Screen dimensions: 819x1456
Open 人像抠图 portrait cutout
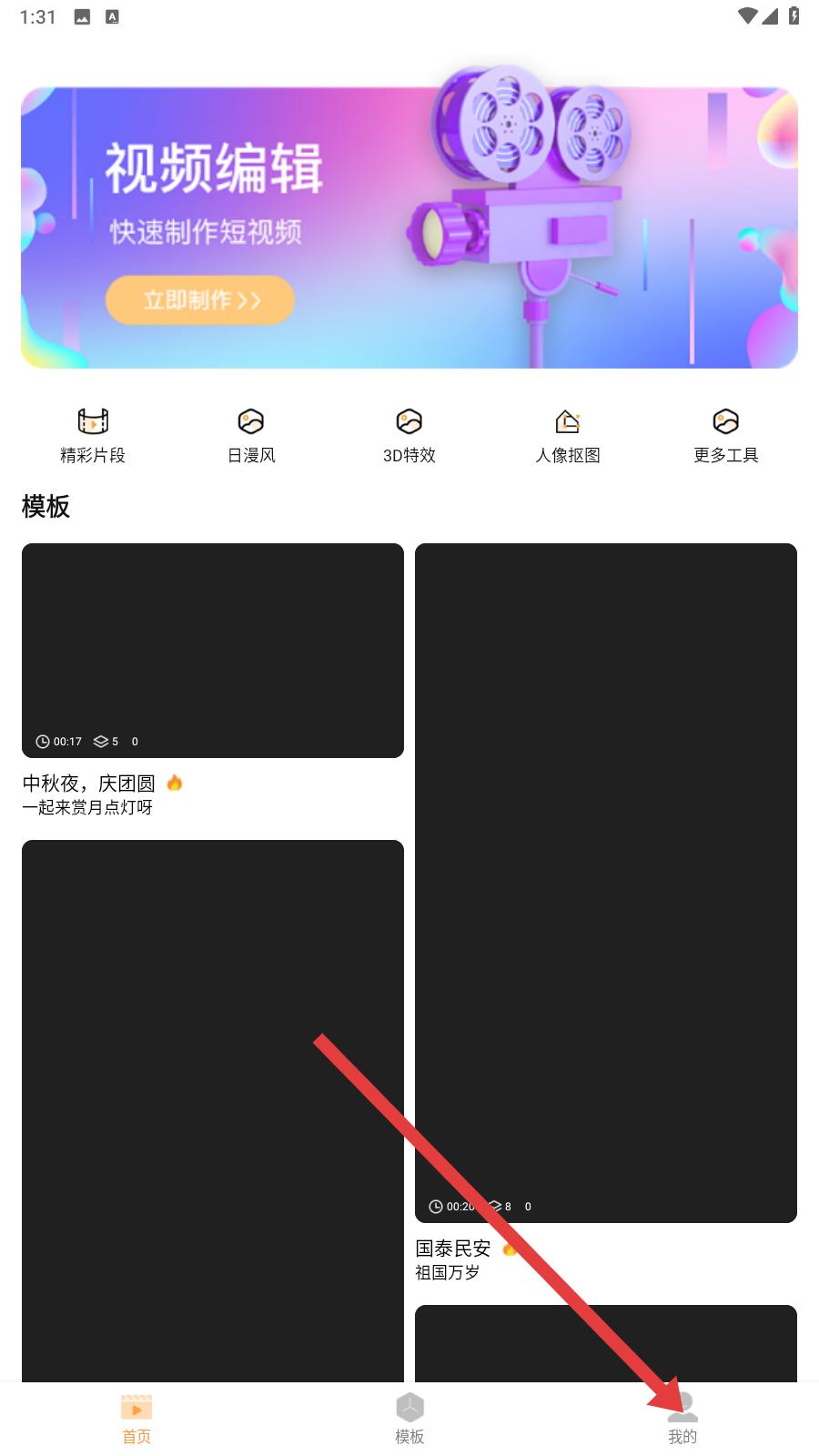pos(568,435)
